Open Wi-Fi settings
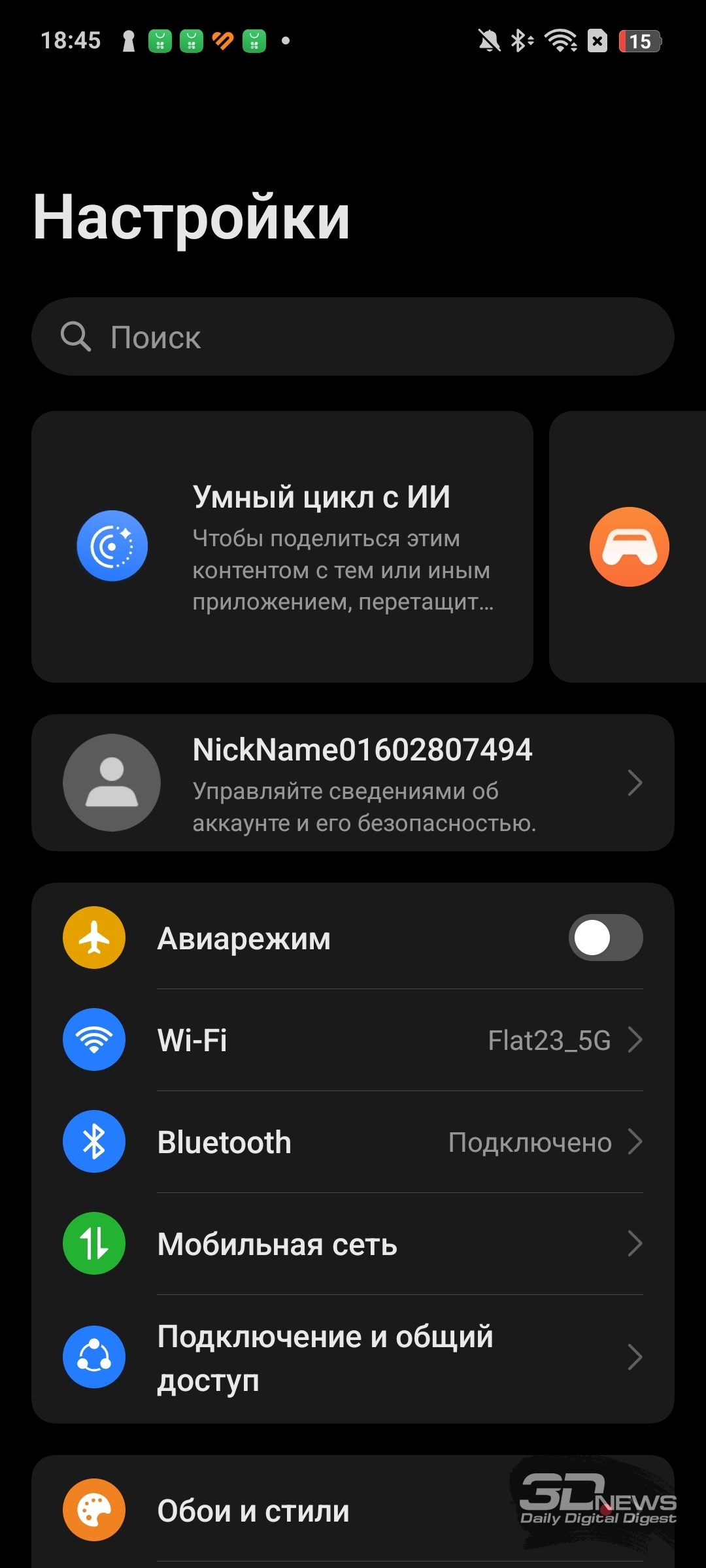 pyautogui.click(x=353, y=1039)
